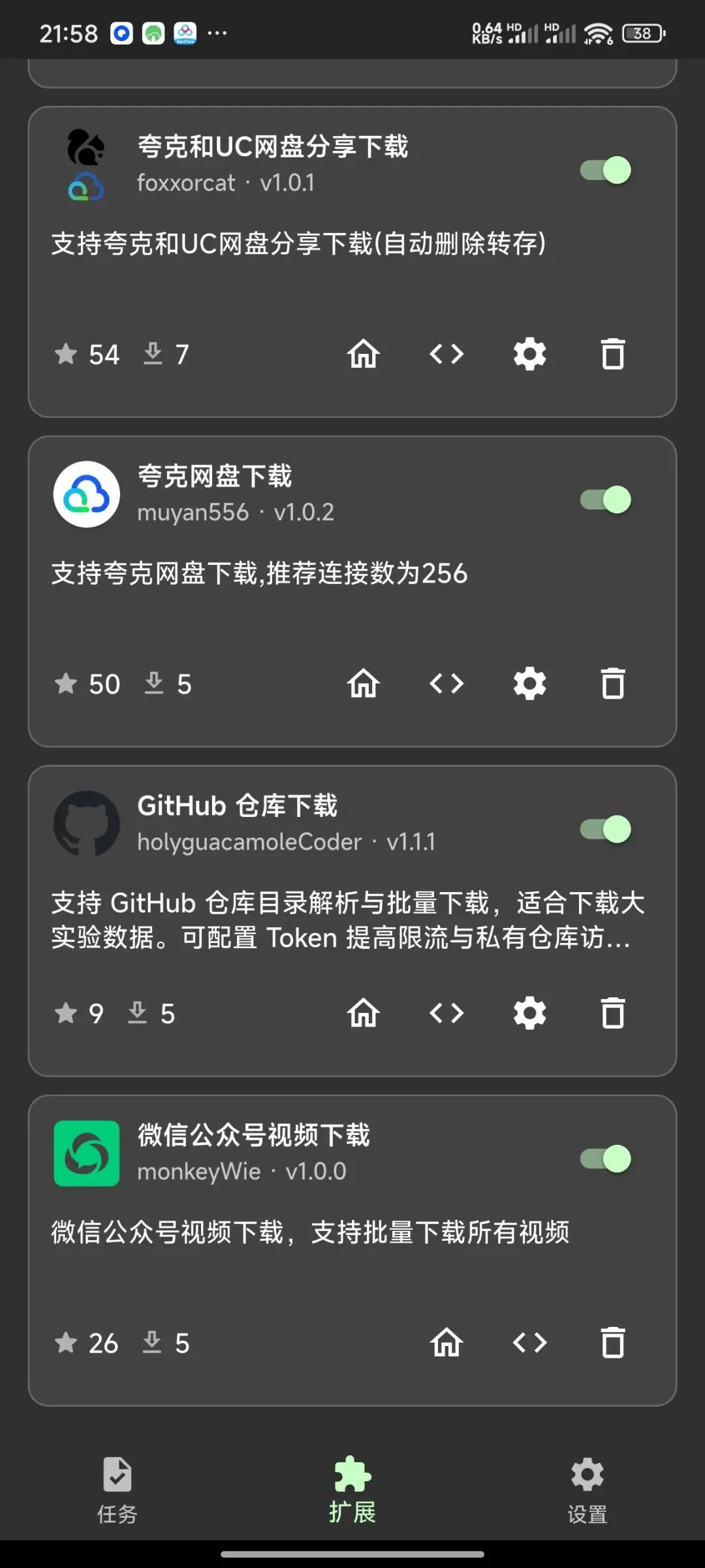
Task: Open settings for 夸克网盘下载 extension
Action: [529, 684]
